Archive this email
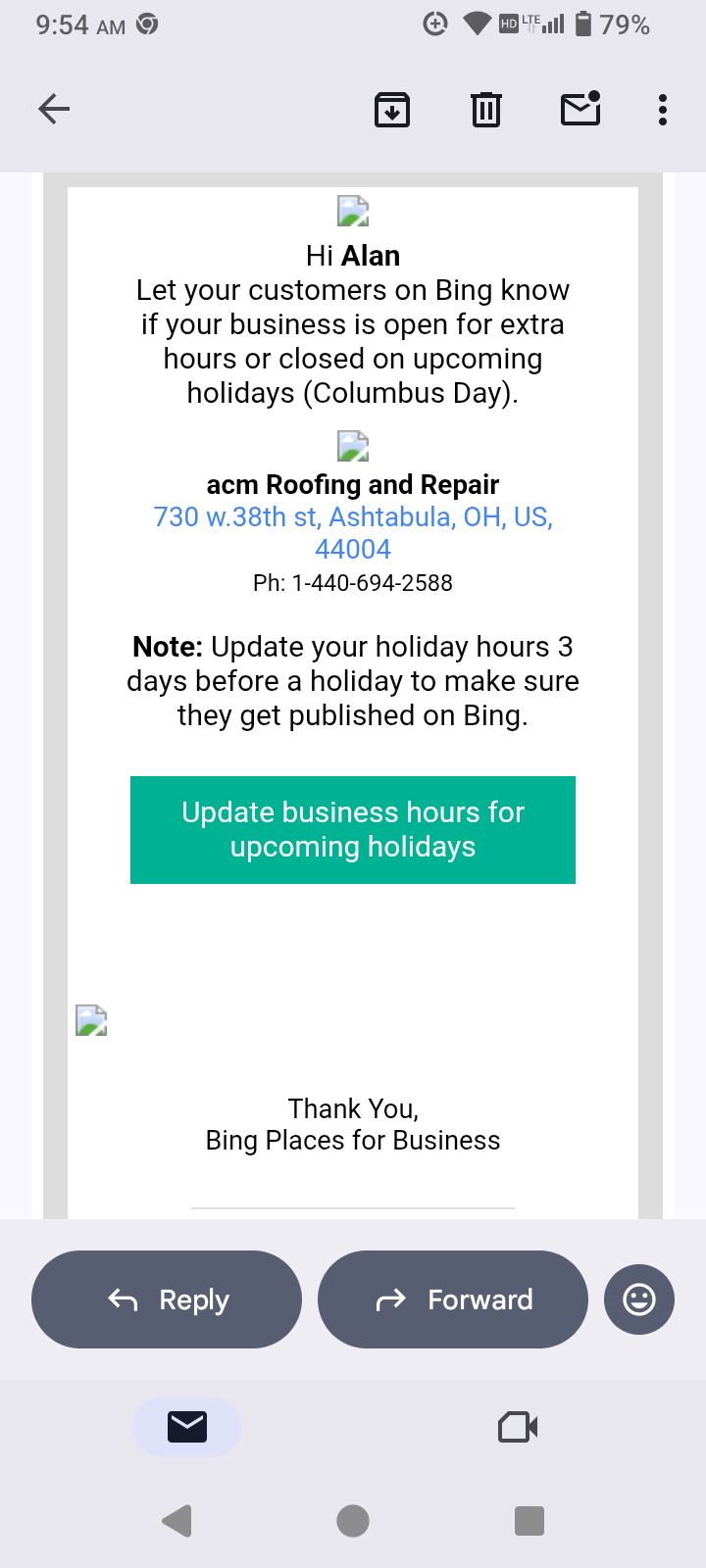The height and width of the screenshot is (1568, 706). pos(392,109)
